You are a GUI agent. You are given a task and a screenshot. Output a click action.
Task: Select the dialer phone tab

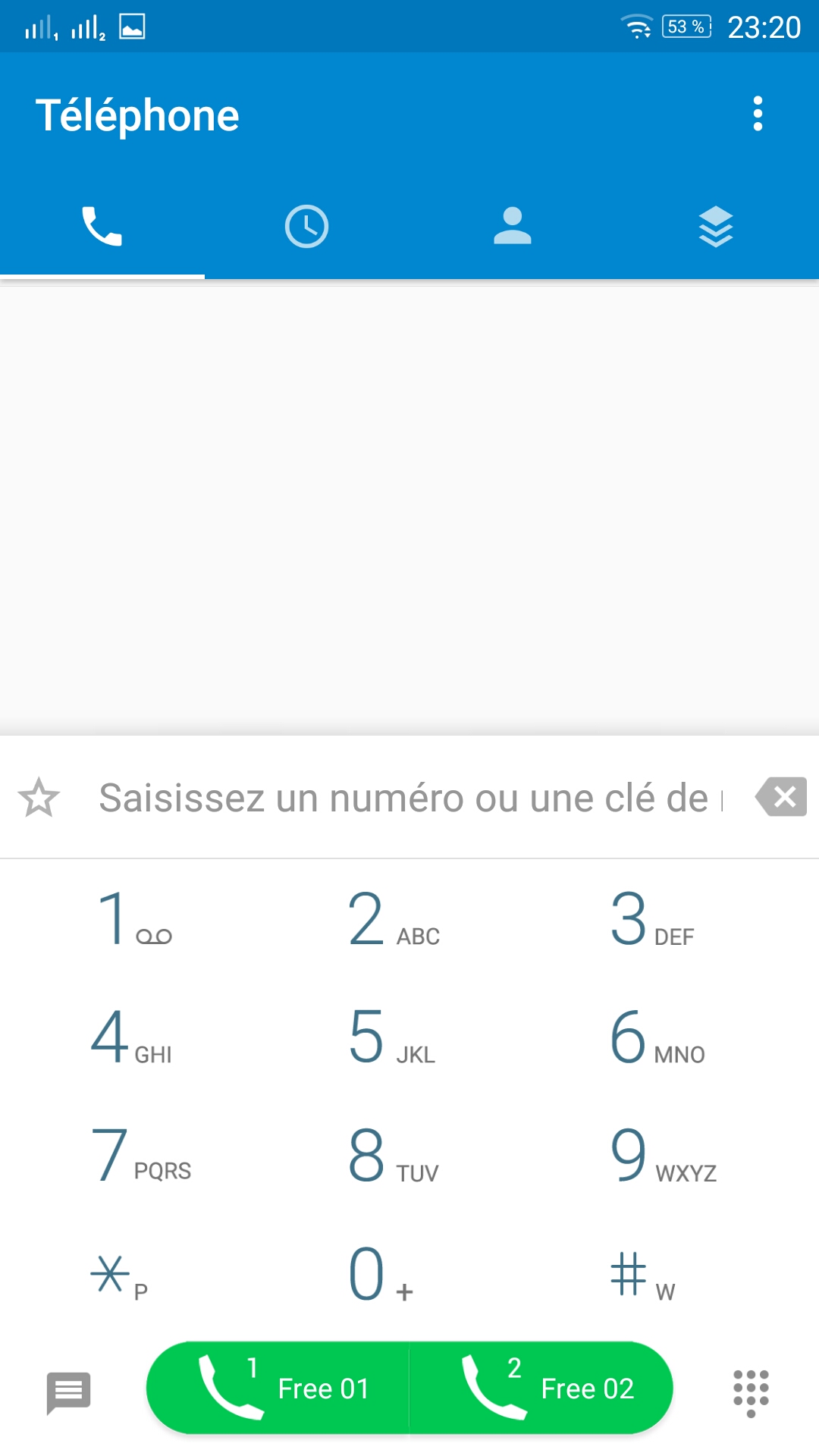point(102,226)
